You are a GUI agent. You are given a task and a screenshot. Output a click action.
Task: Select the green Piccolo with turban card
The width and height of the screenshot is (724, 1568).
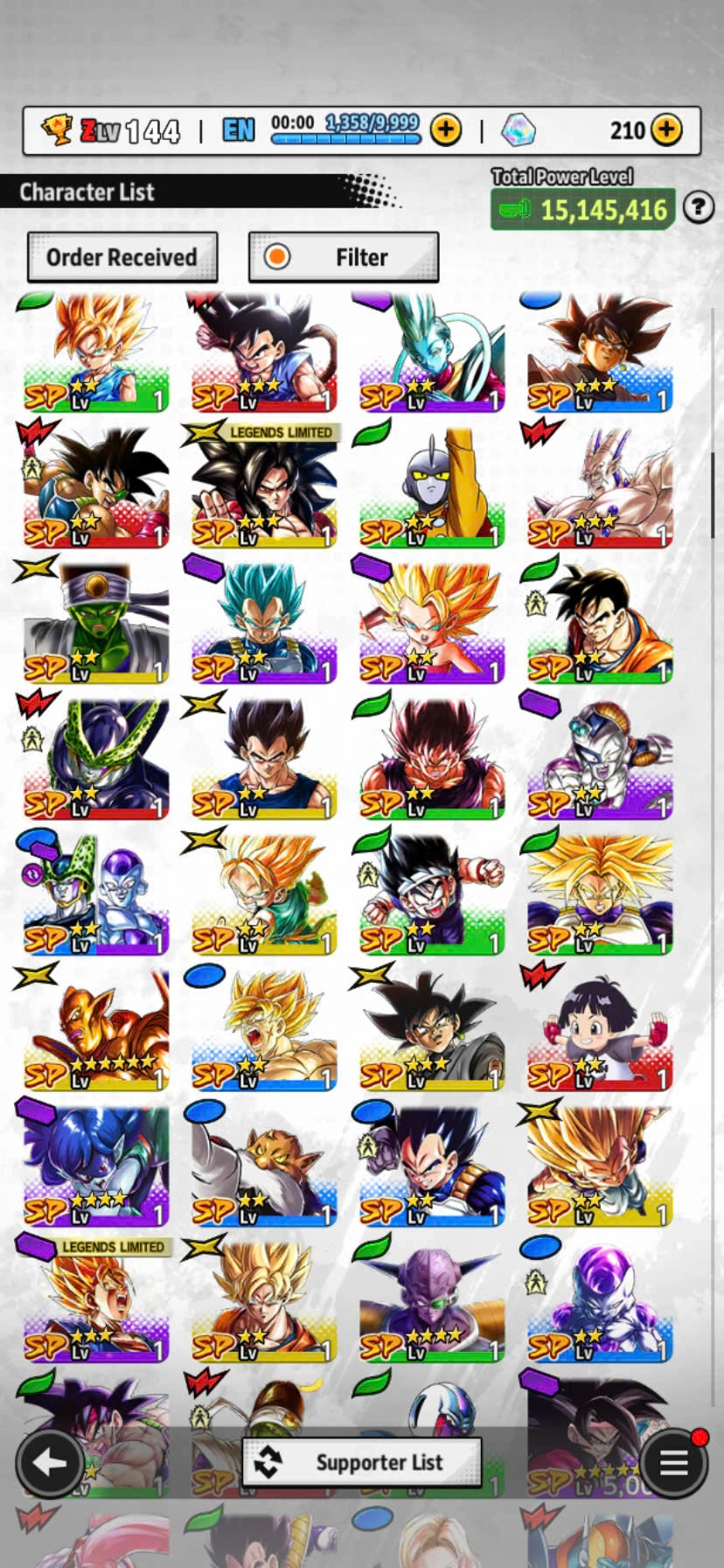coord(96,623)
